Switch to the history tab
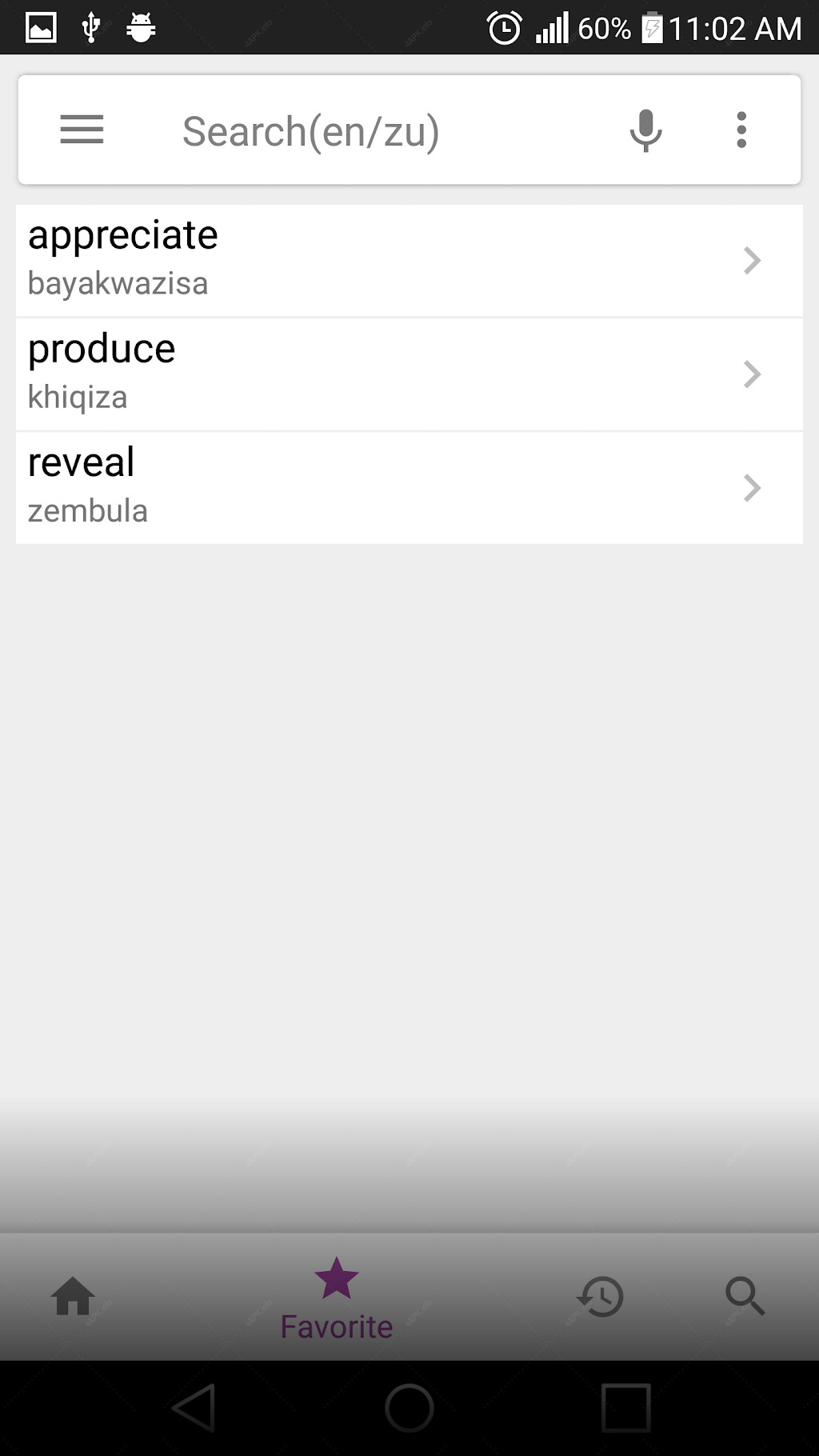The width and height of the screenshot is (819, 1456). pyautogui.click(x=600, y=1296)
